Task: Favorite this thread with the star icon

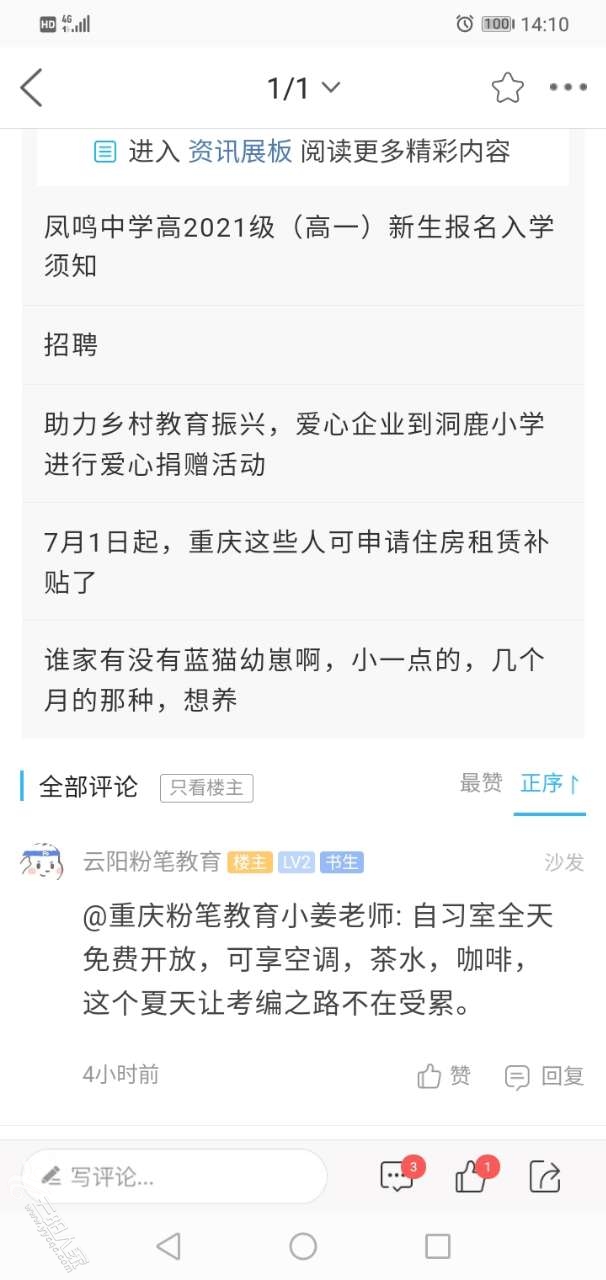Action: pos(507,88)
